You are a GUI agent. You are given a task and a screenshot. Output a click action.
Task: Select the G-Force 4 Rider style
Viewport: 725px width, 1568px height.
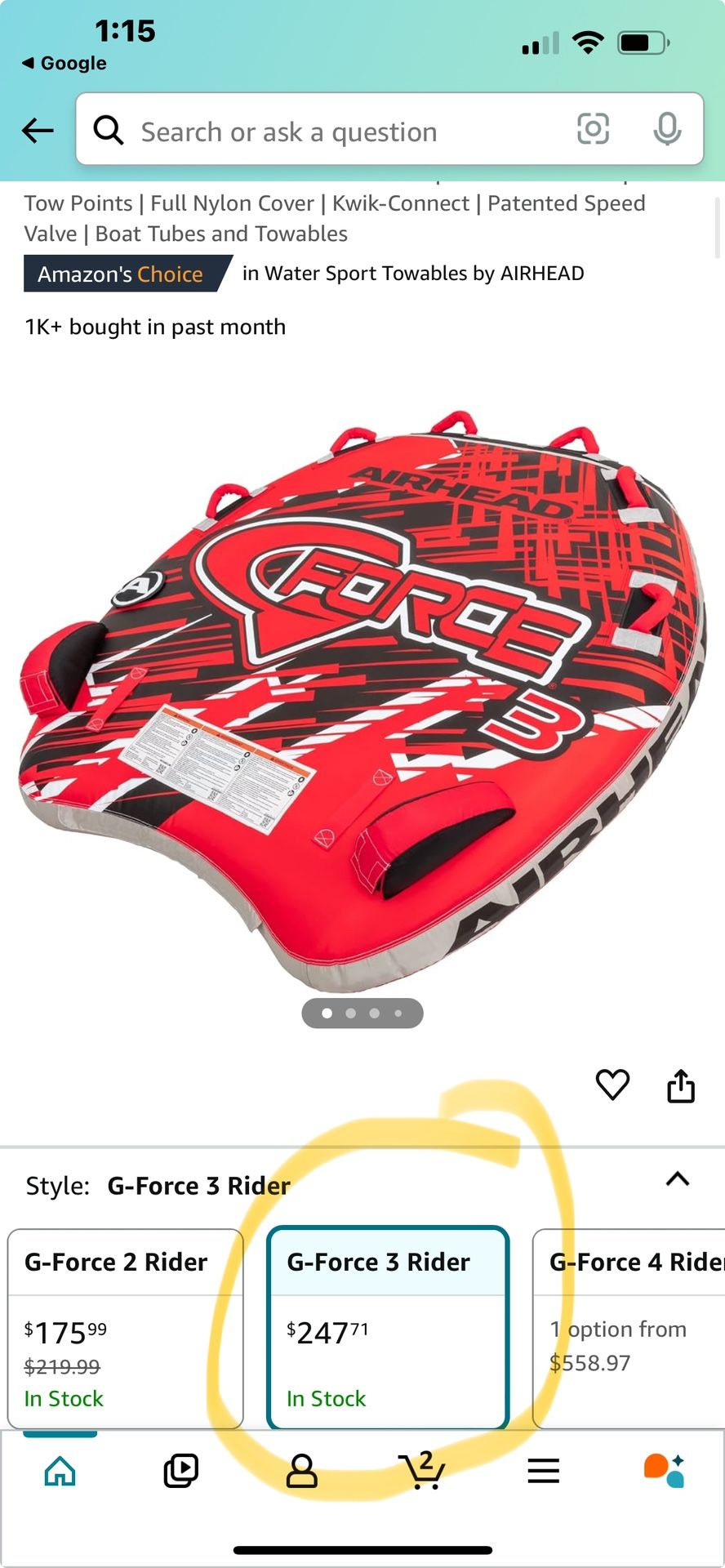(629, 1329)
